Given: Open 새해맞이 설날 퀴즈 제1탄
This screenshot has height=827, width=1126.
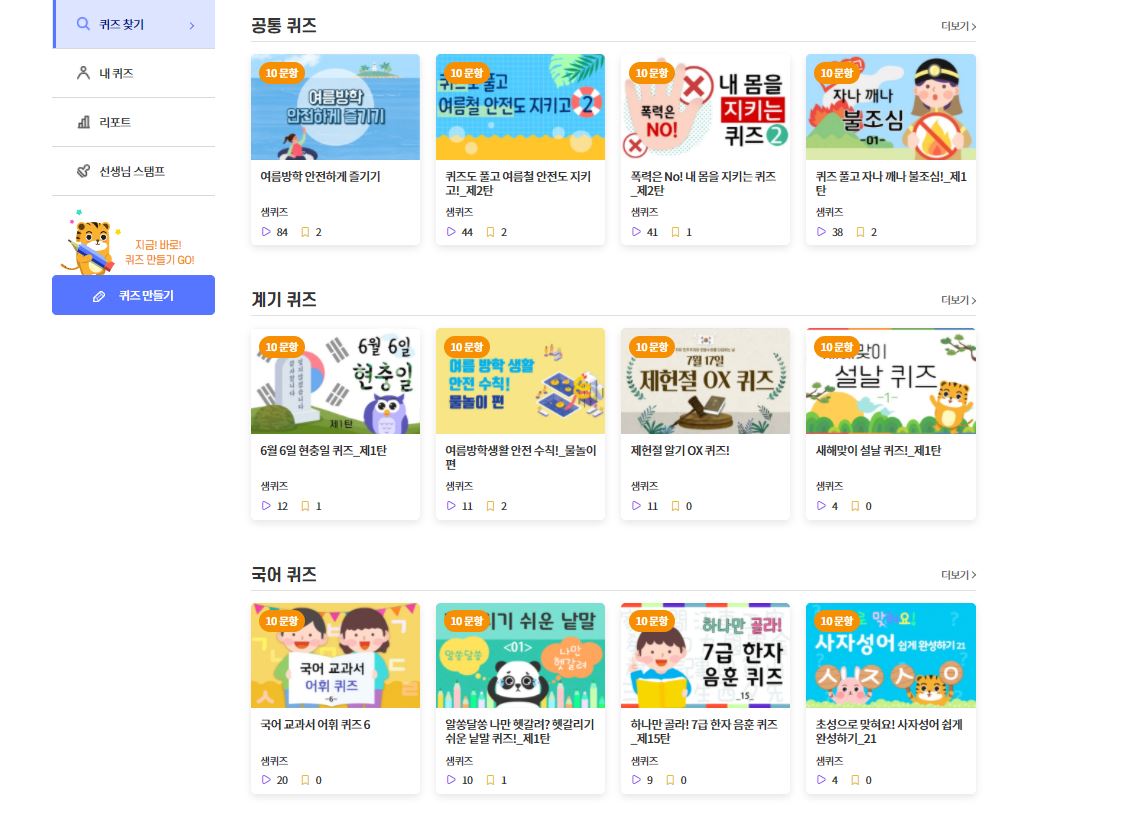Looking at the screenshot, I should [x=890, y=382].
